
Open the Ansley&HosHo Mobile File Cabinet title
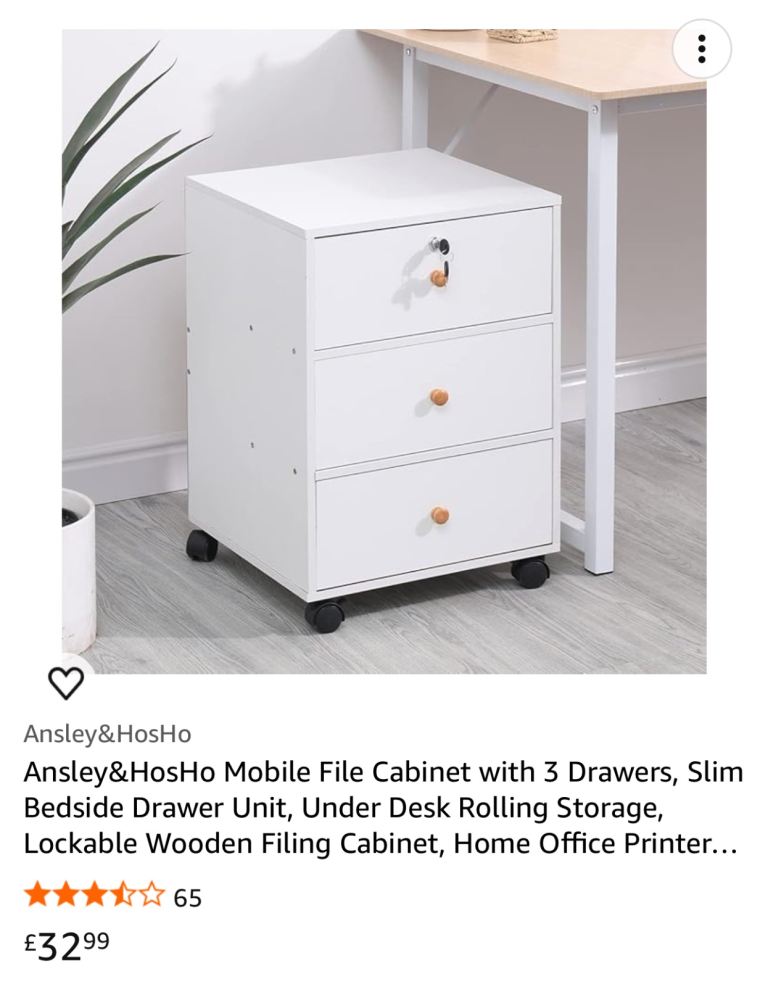coord(383,808)
